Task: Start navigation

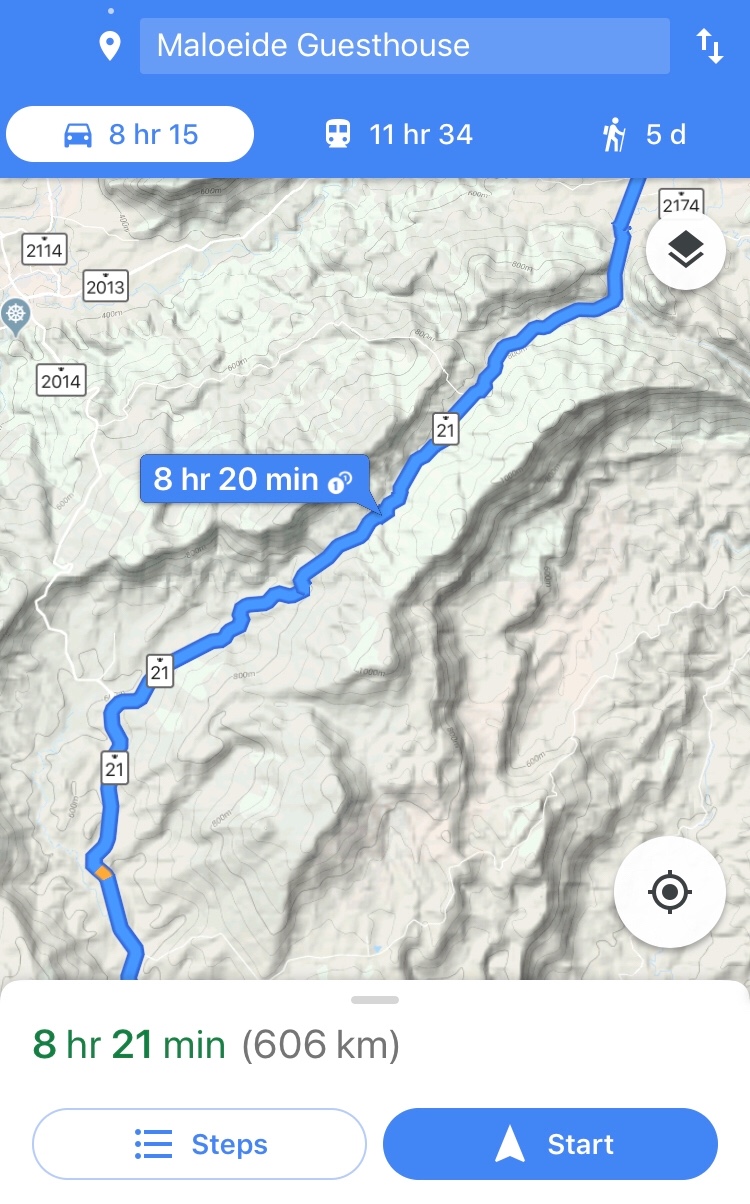Action: 550,1144
